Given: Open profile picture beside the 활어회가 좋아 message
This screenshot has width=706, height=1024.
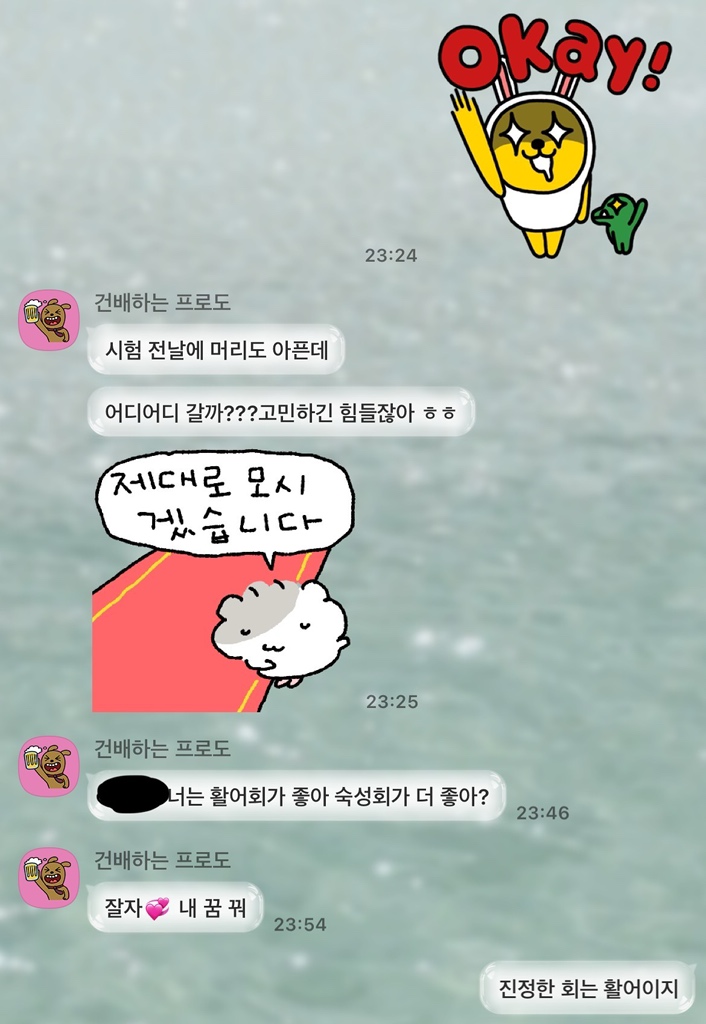Looking at the screenshot, I should (49, 766).
